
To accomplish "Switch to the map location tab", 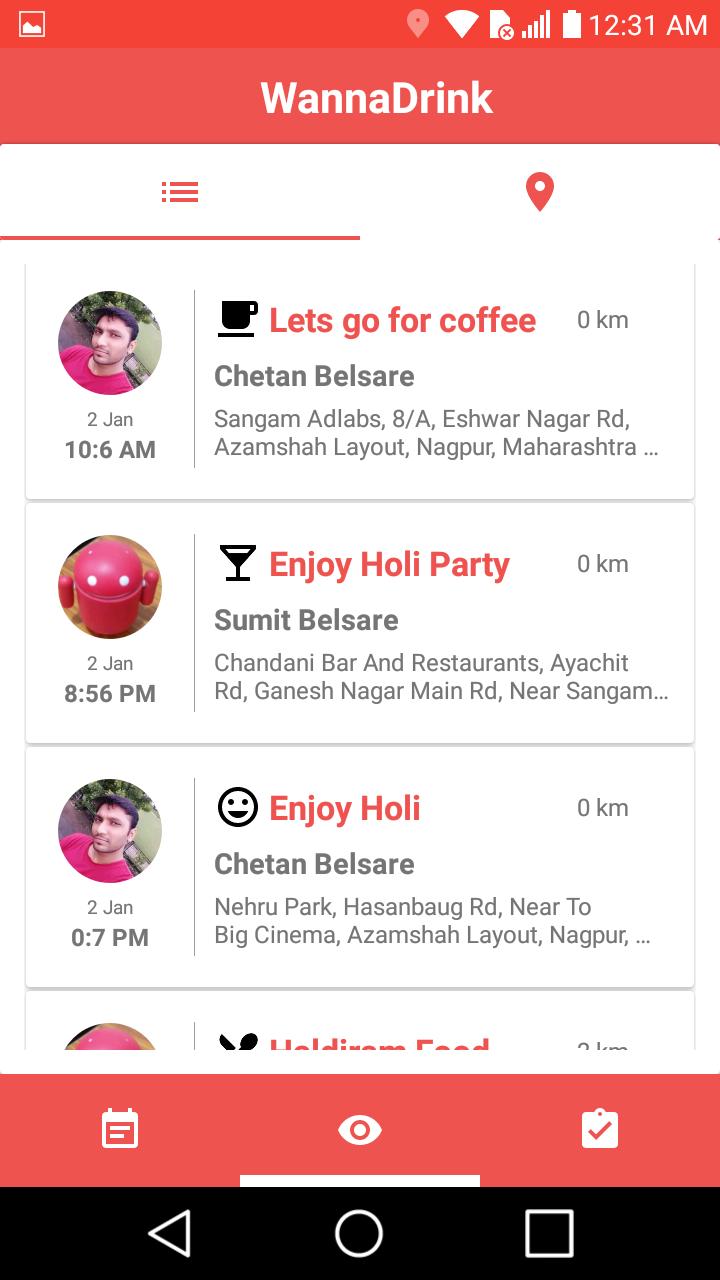I will coord(540,191).
